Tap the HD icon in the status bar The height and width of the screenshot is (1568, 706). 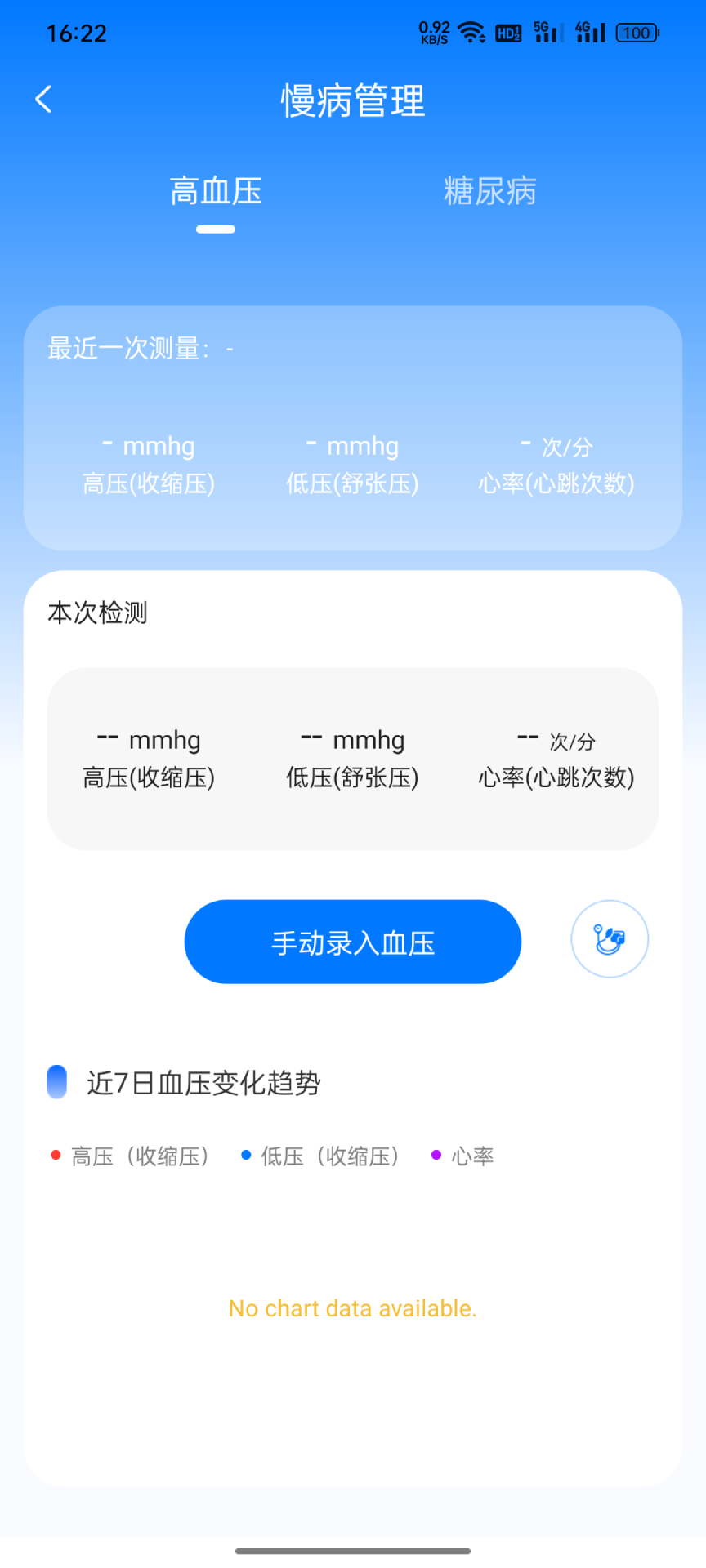[x=508, y=33]
